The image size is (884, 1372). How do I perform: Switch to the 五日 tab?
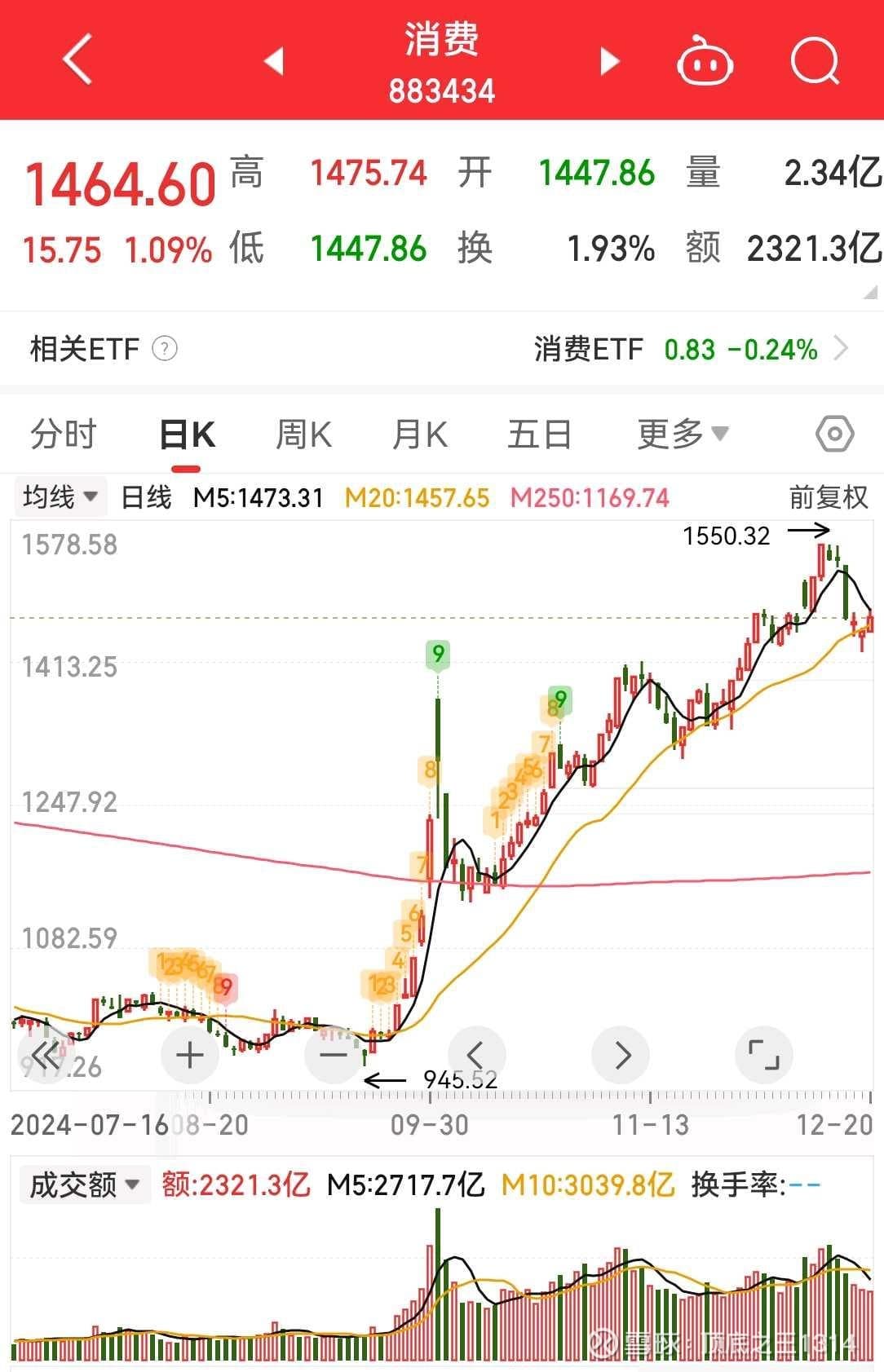(539, 434)
